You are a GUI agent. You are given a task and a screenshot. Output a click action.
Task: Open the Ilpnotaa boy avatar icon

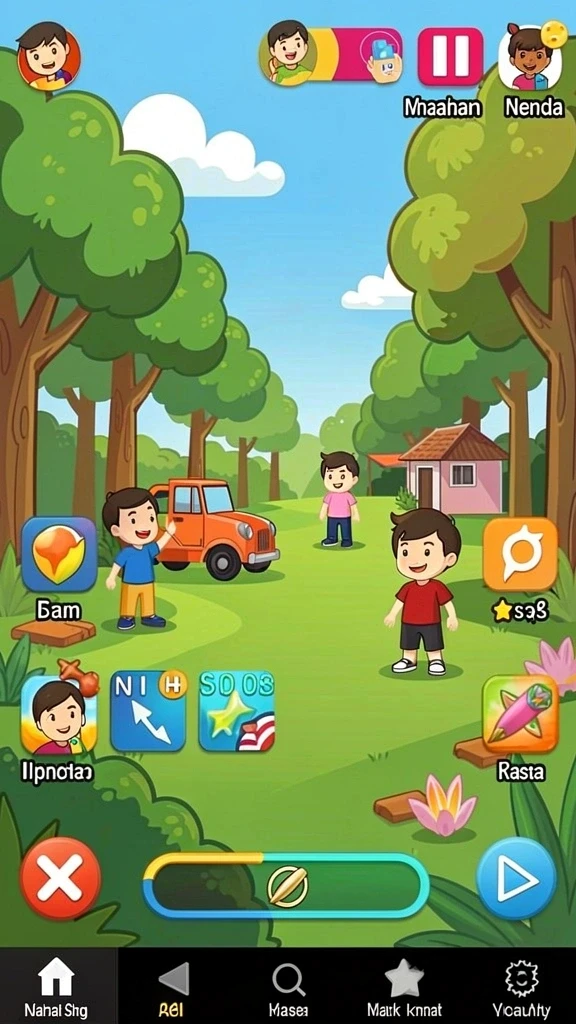[59, 715]
